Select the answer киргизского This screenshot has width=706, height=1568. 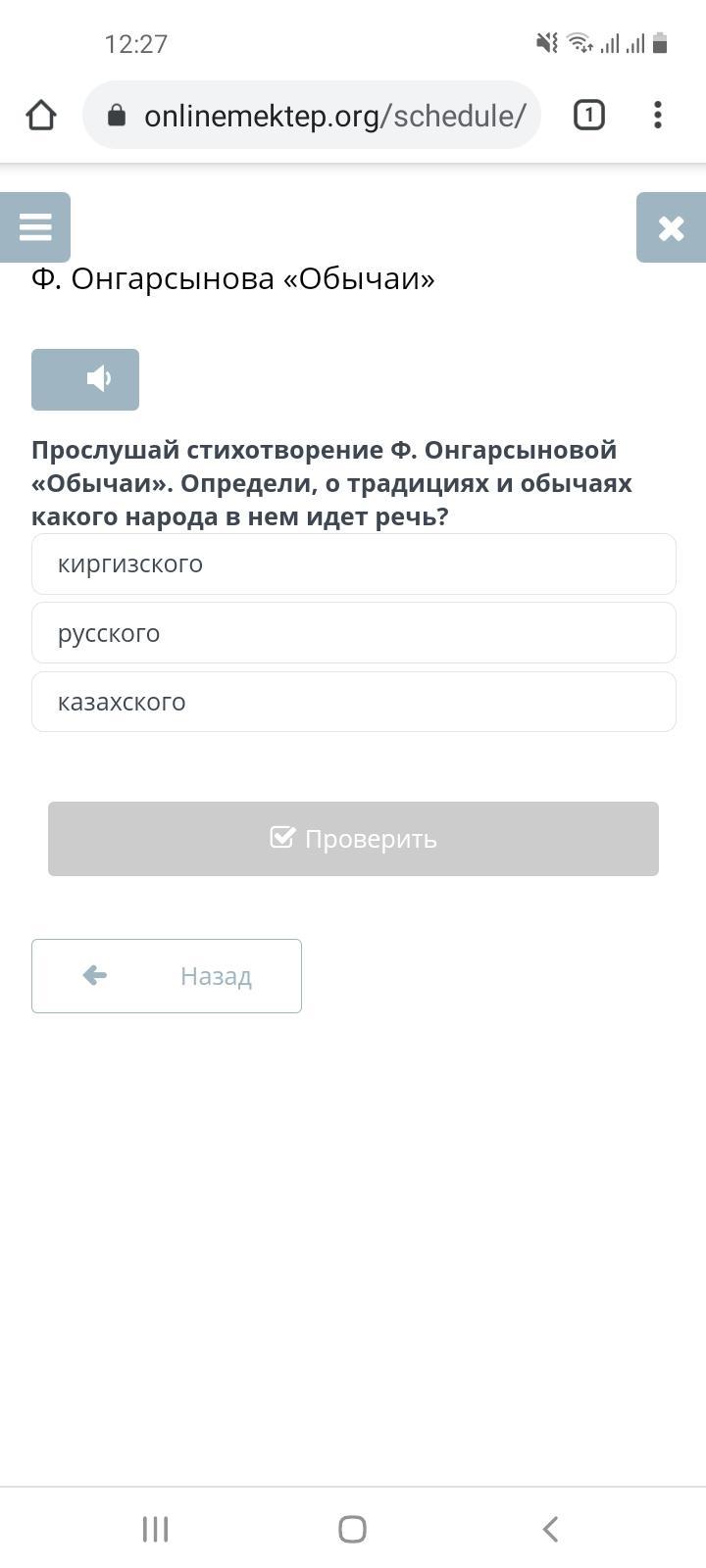[354, 564]
